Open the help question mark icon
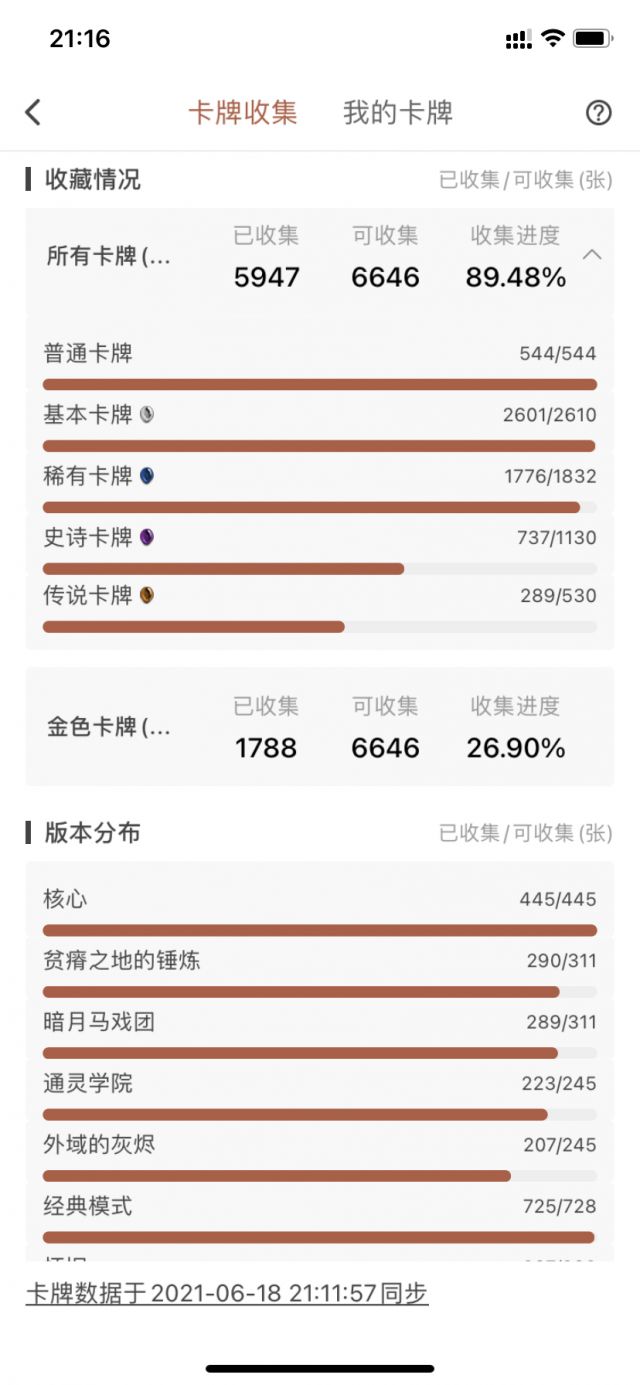 point(598,113)
